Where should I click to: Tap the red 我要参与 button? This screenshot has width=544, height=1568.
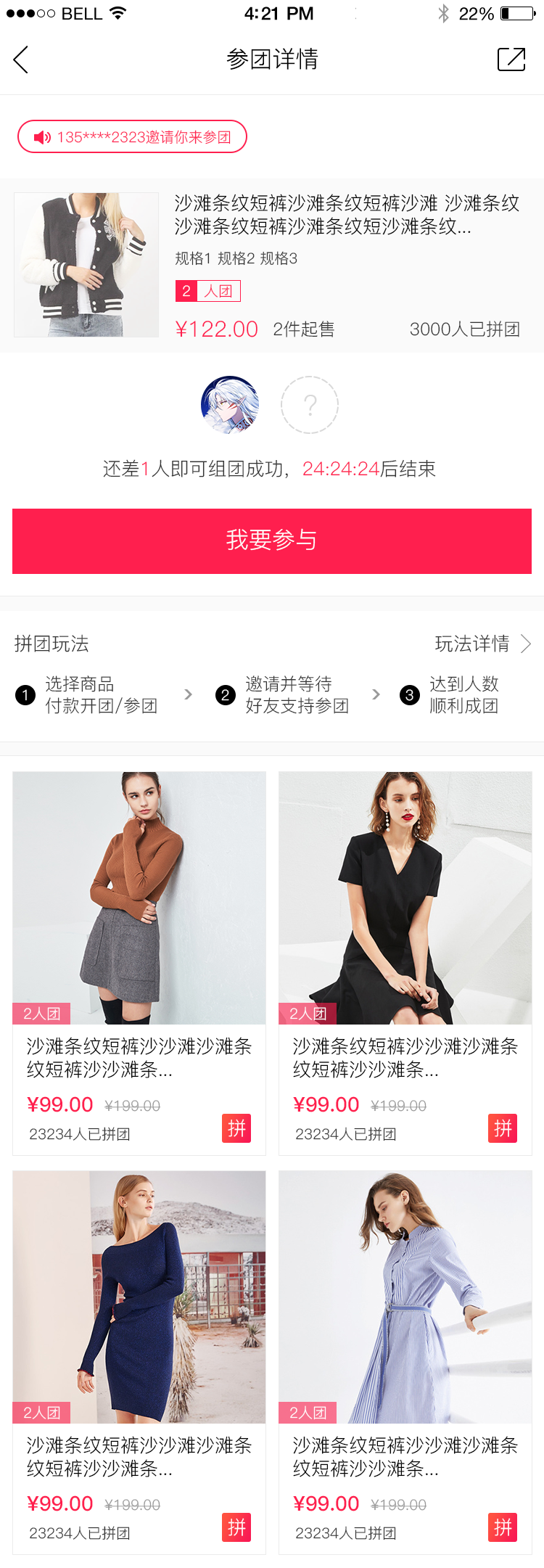[x=272, y=541]
